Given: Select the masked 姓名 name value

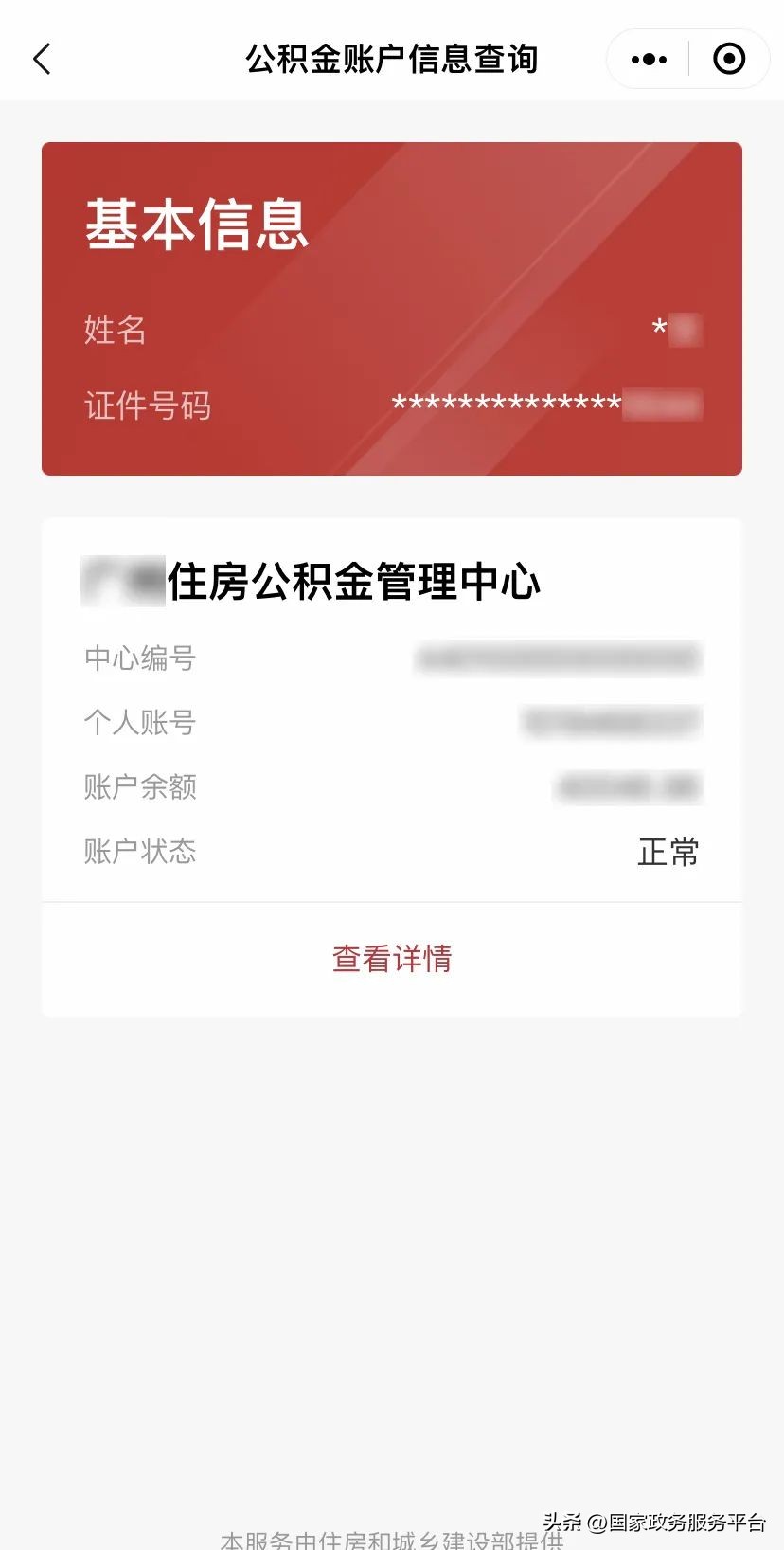Looking at the screenshot, I should click(x=678, y=331).
